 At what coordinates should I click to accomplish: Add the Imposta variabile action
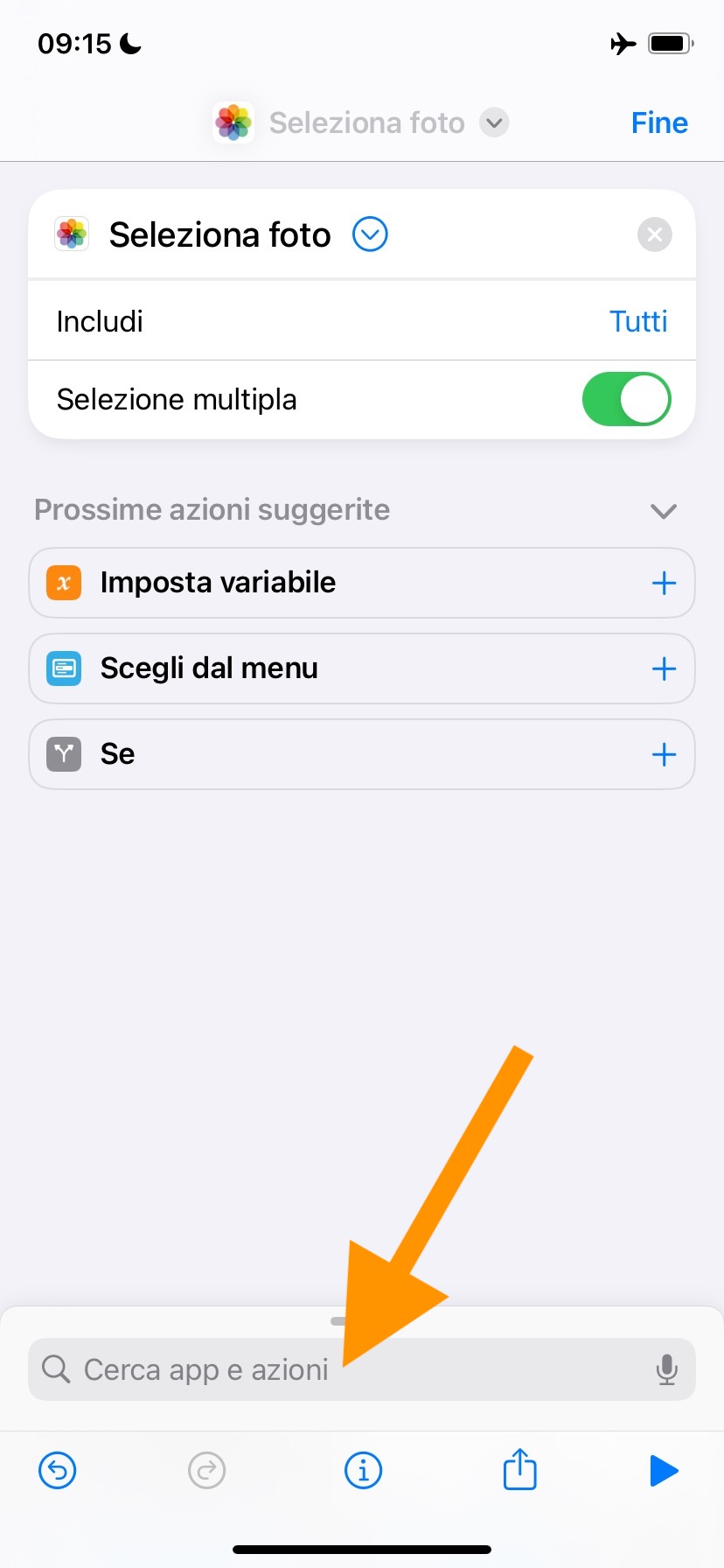[x=664, y=583]
